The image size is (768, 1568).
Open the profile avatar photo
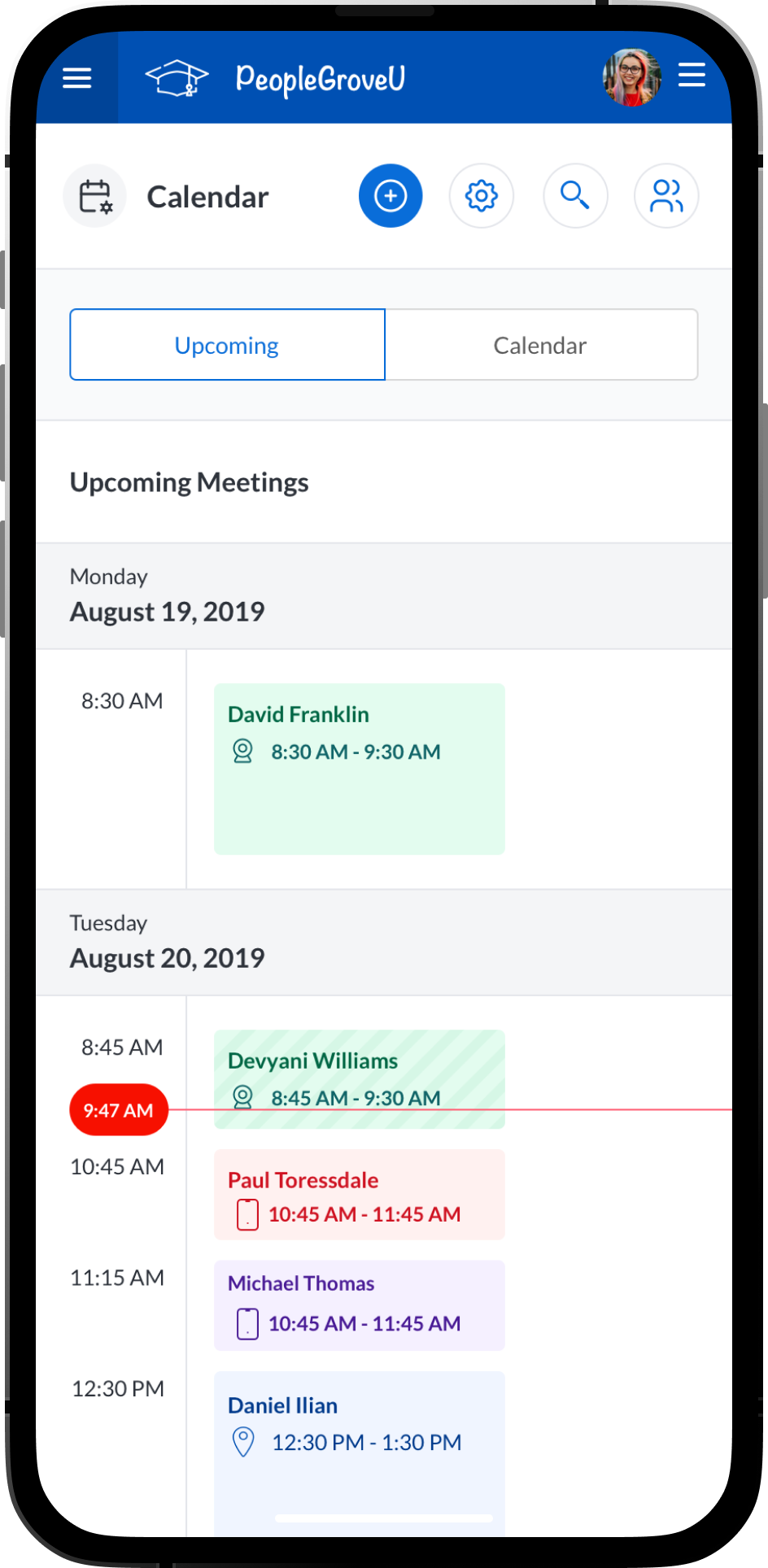[631, 78]
